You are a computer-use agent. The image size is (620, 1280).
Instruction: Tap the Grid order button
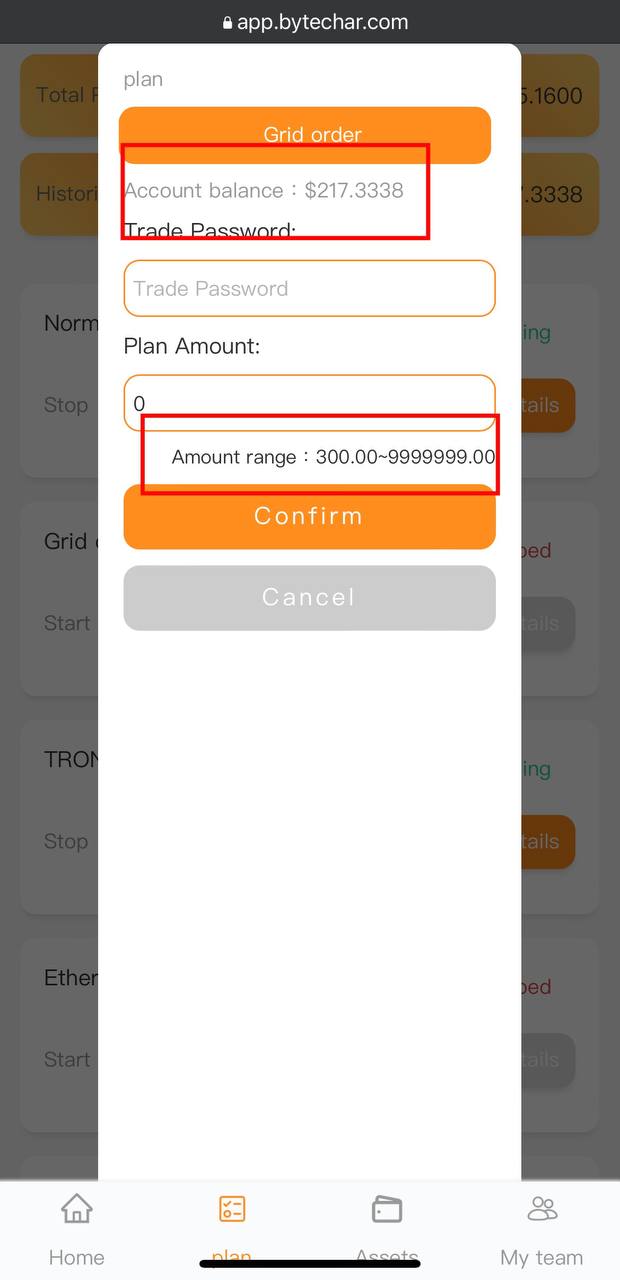point(305,134)
